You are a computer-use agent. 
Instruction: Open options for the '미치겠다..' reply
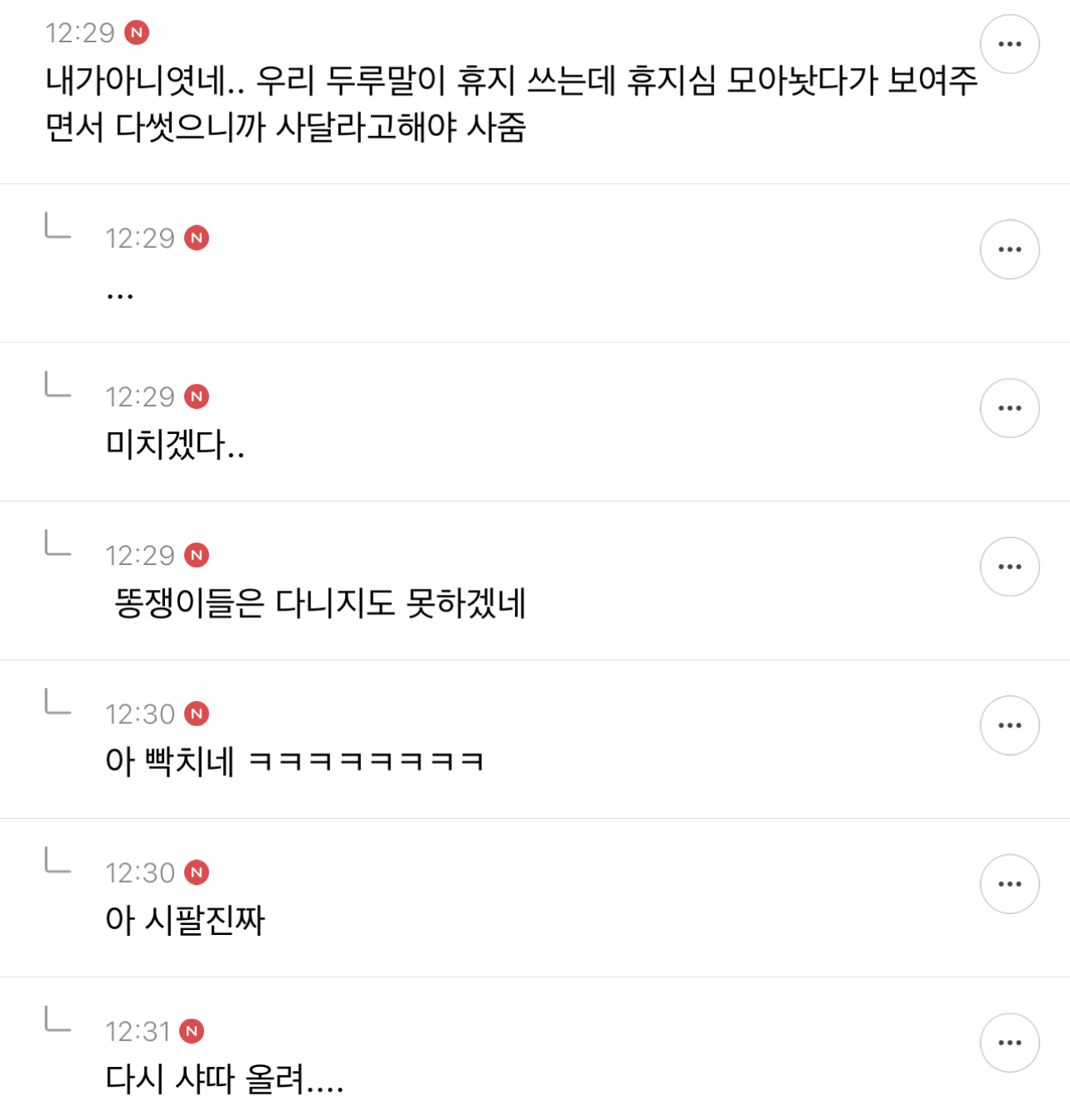[1009, 408]
